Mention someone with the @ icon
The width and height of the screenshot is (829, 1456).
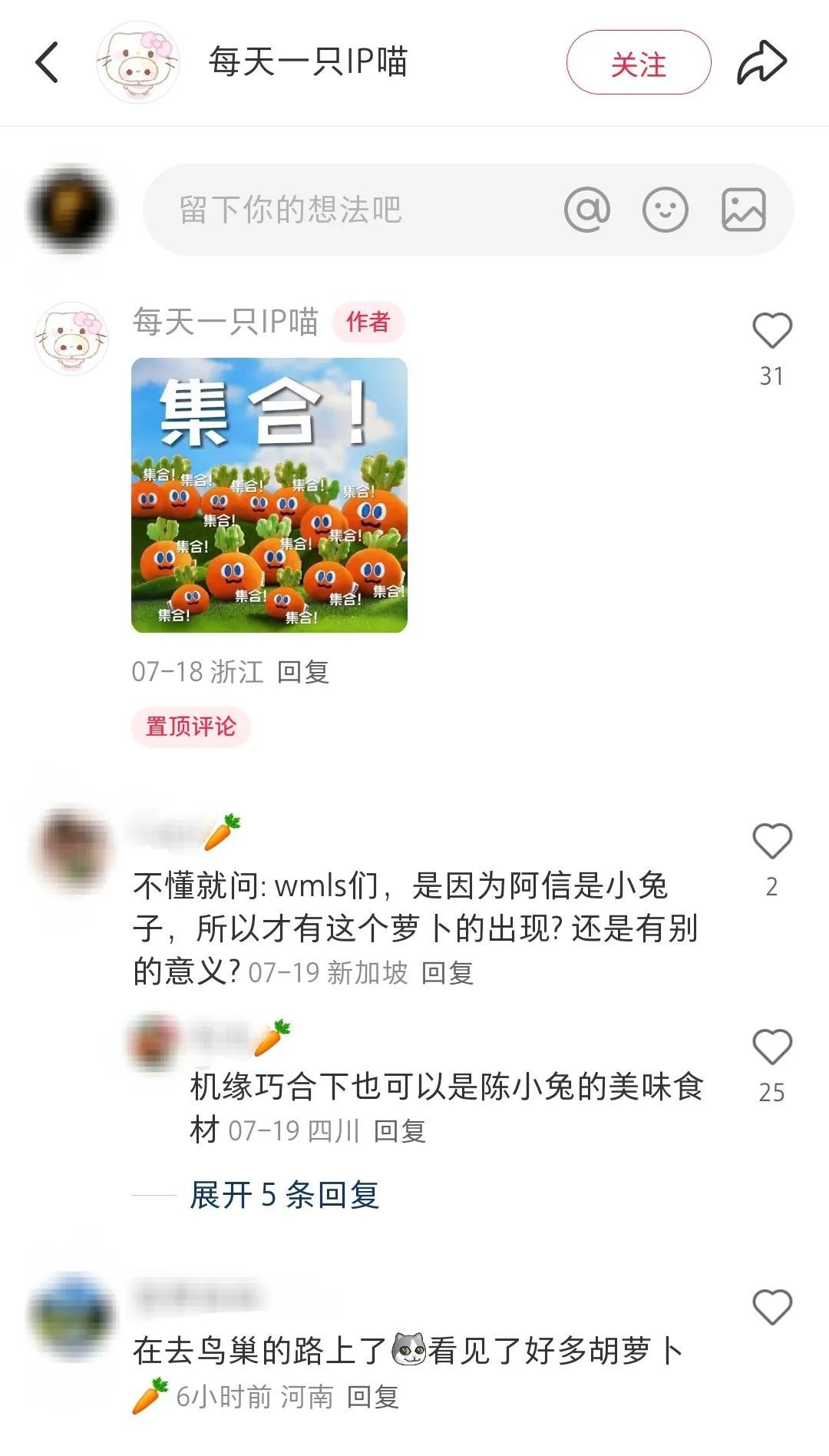pos(587,210)
